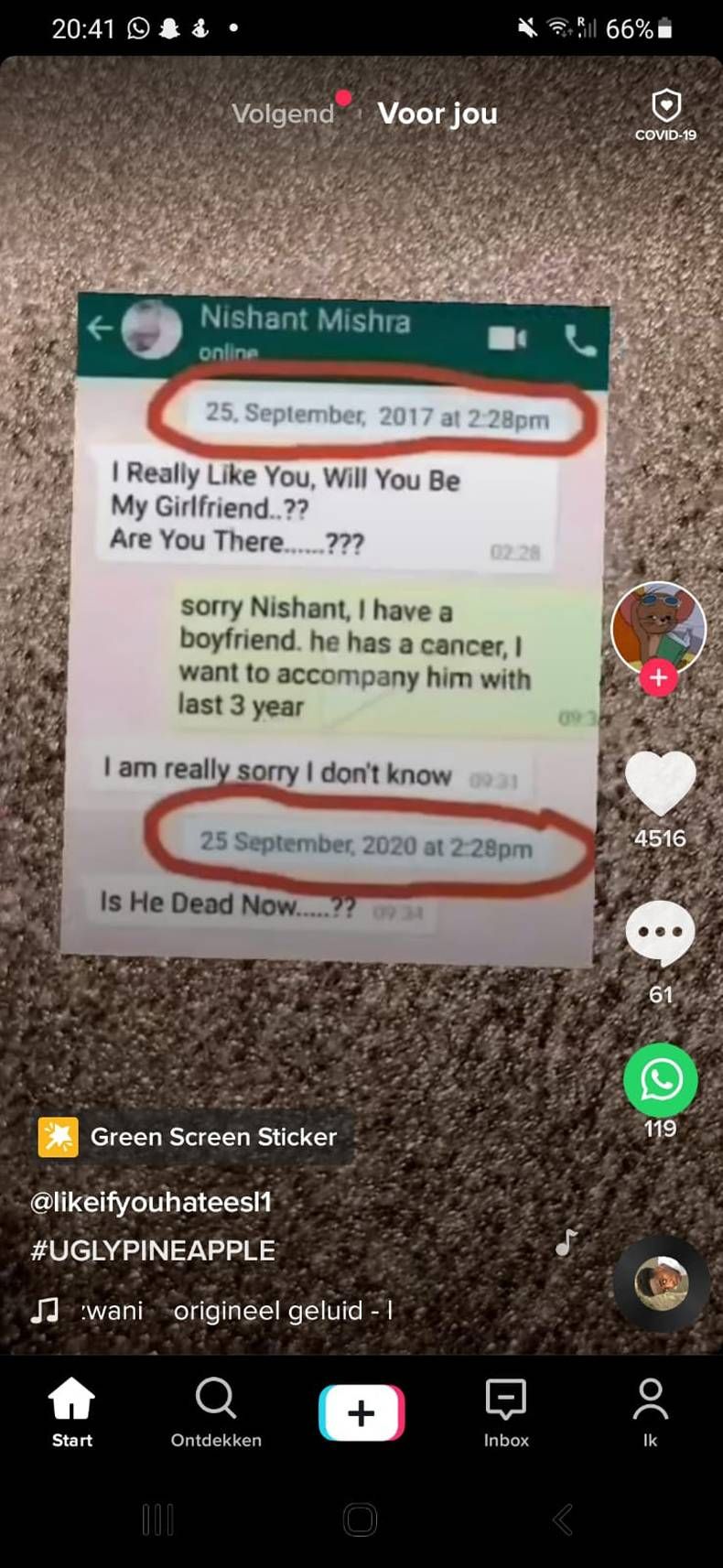Create a new video with plus button
Screen dimensions: 723x1568
click(361, 1412)
